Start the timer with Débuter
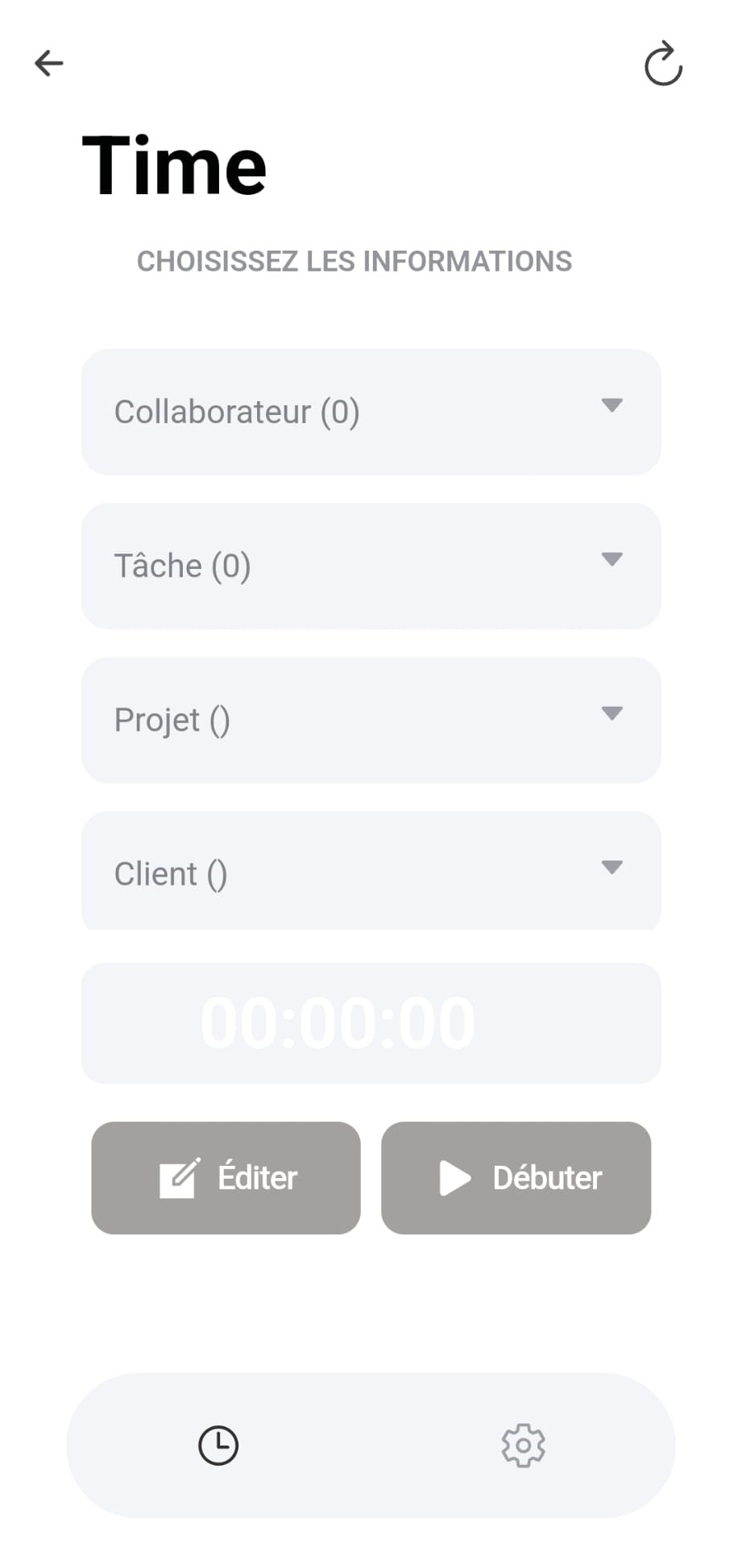The height and width of the screenshot is (1568, 742). tap(516, 1177)
